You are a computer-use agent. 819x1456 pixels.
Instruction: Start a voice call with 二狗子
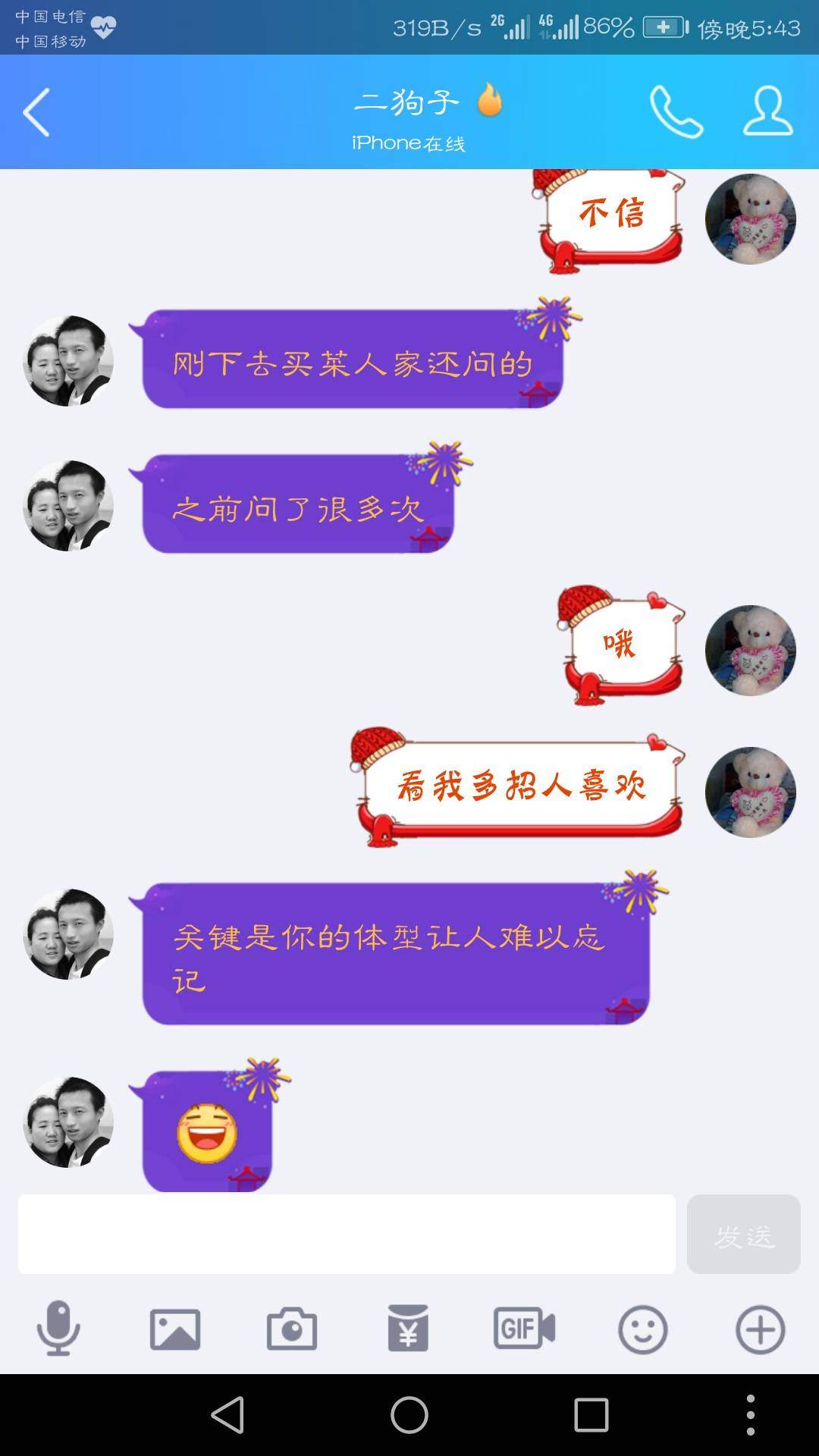(x=676, y=112)
